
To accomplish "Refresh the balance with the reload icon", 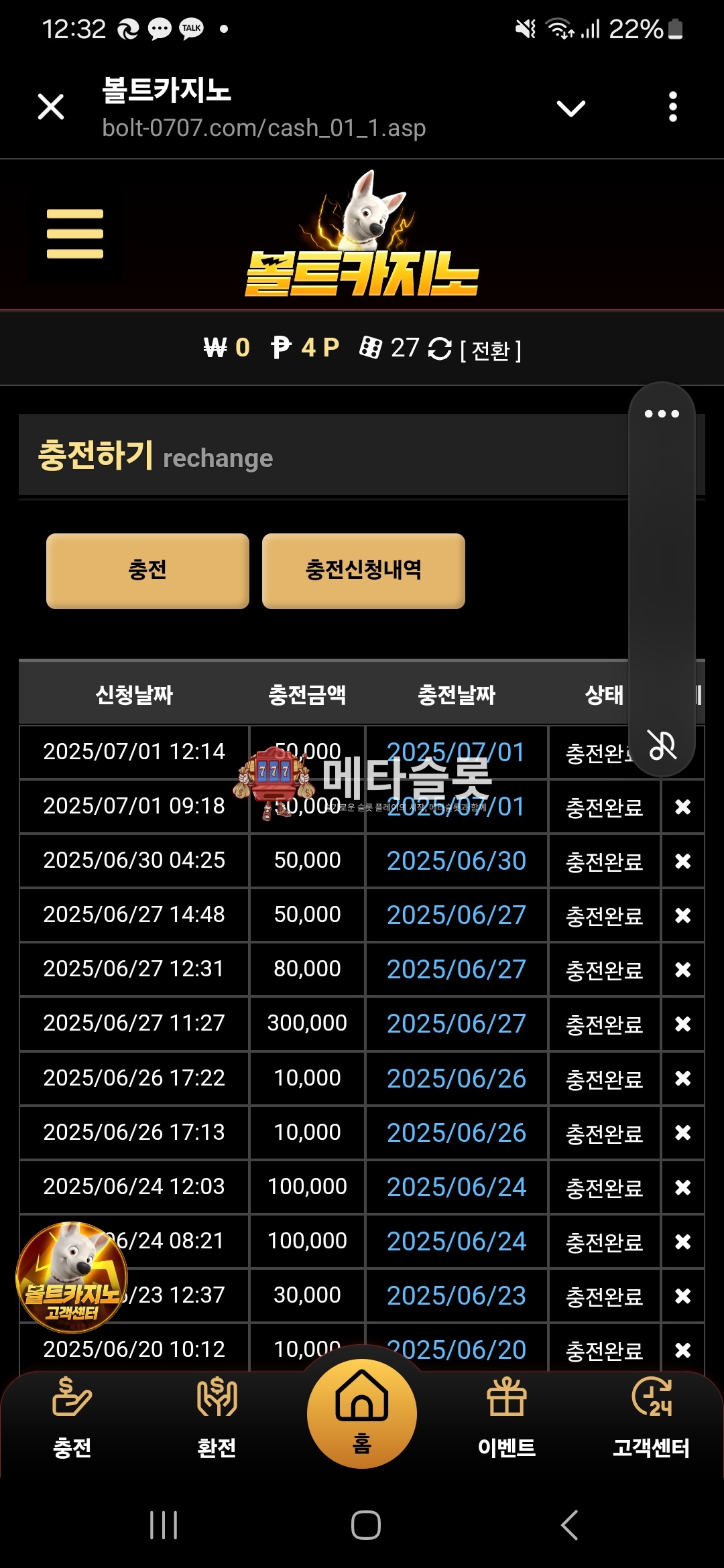I will (x=440, y=348).
